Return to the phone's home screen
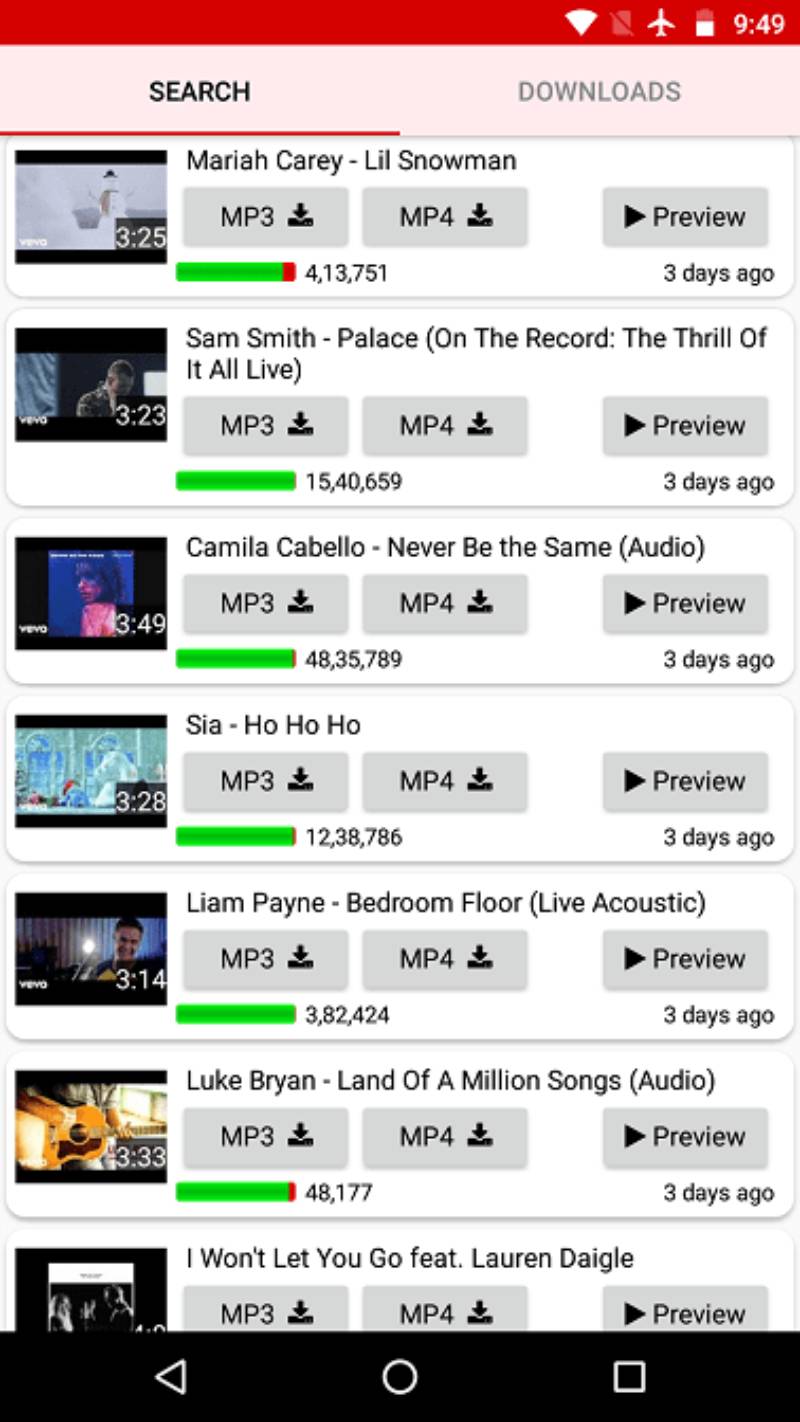 tap(399, 1377)
